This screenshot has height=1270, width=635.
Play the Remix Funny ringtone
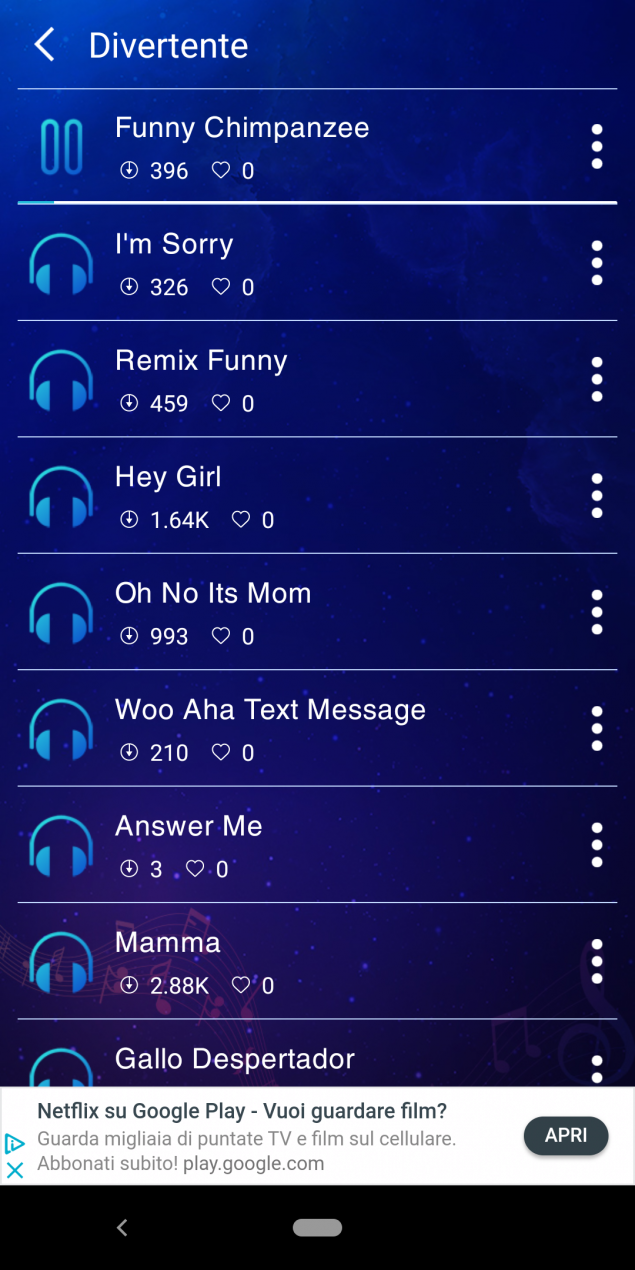coord(61,379)
